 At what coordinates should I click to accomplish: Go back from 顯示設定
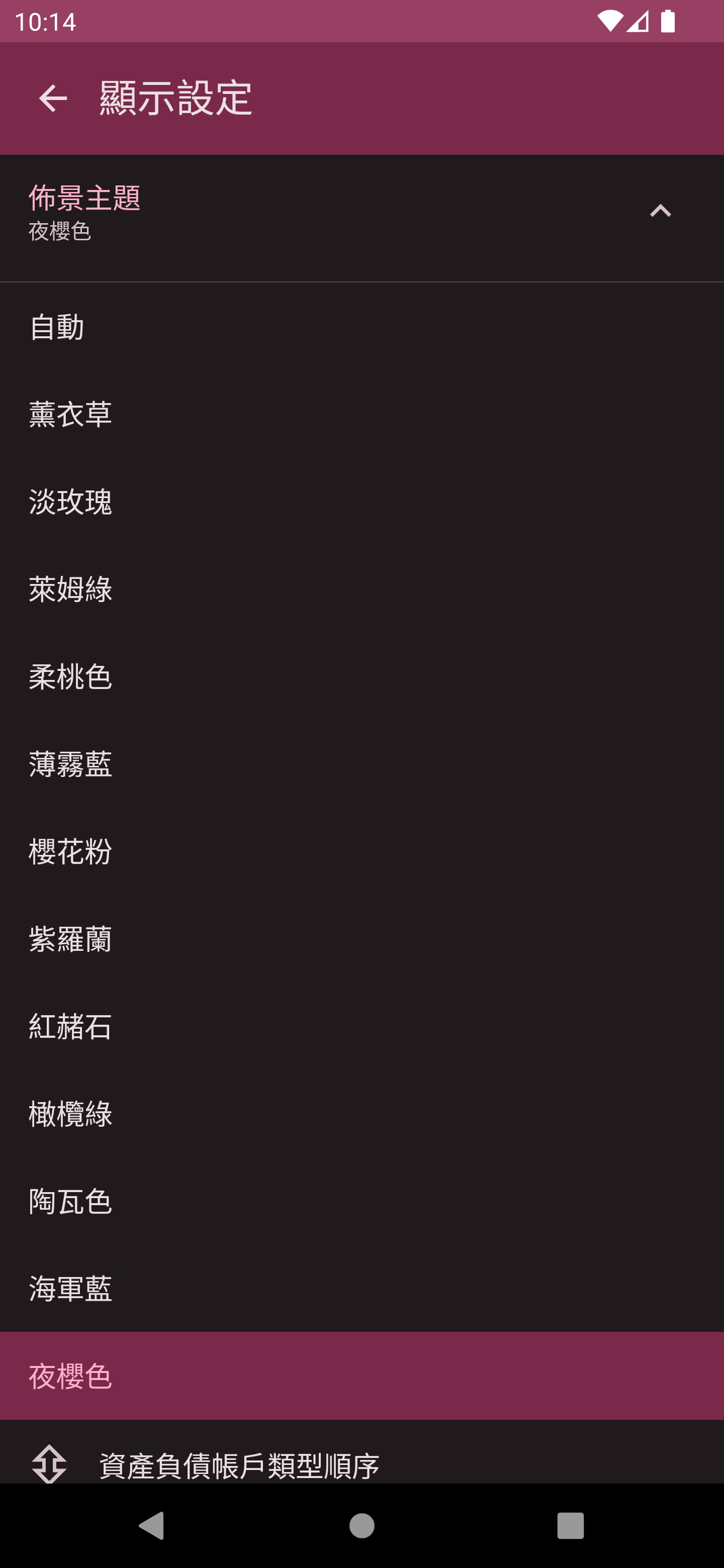pyautogui.click(x=52, y=99)
